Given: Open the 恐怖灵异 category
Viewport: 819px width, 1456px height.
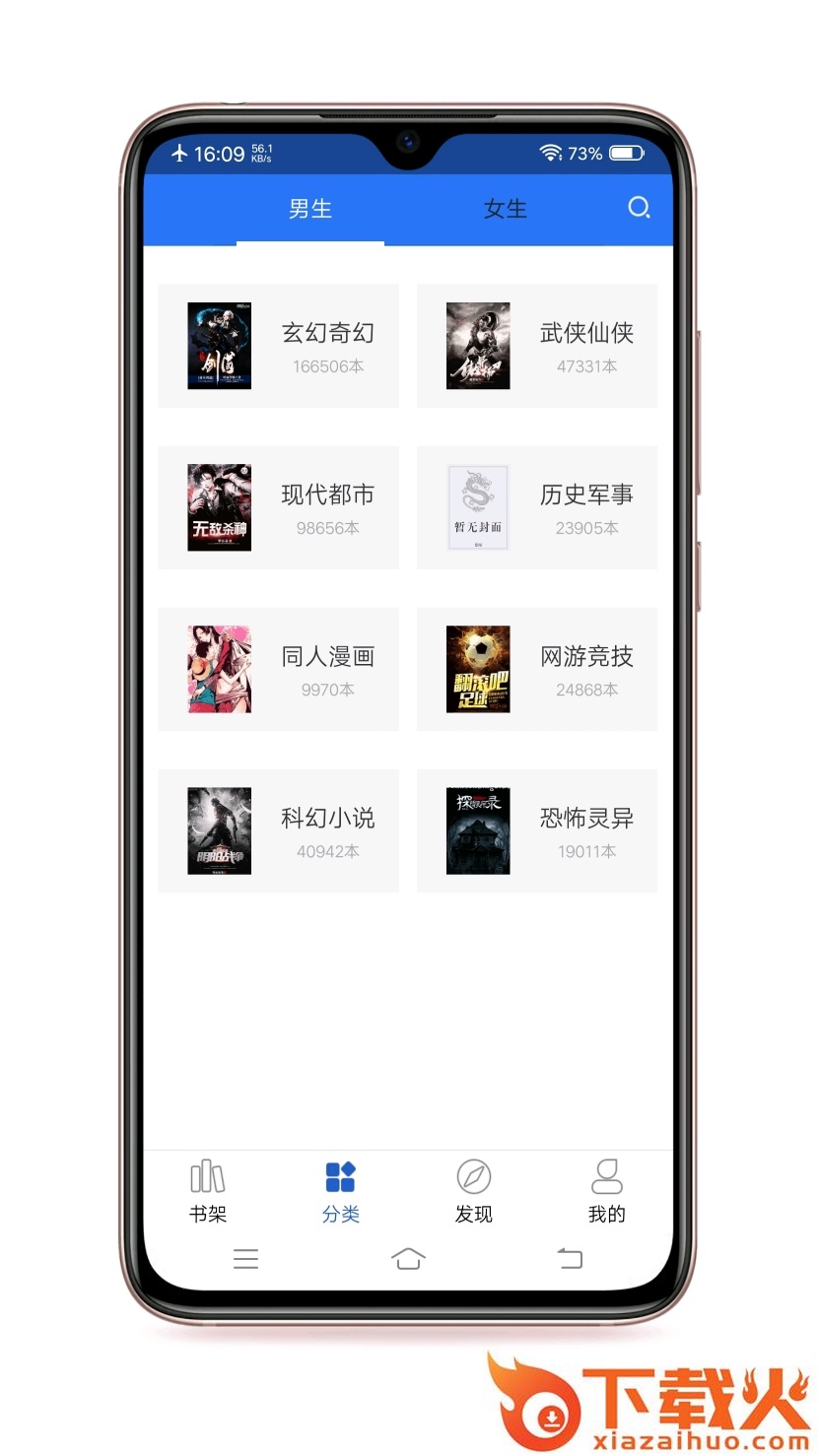Looking at the screenshot, I should coord(537,830).
